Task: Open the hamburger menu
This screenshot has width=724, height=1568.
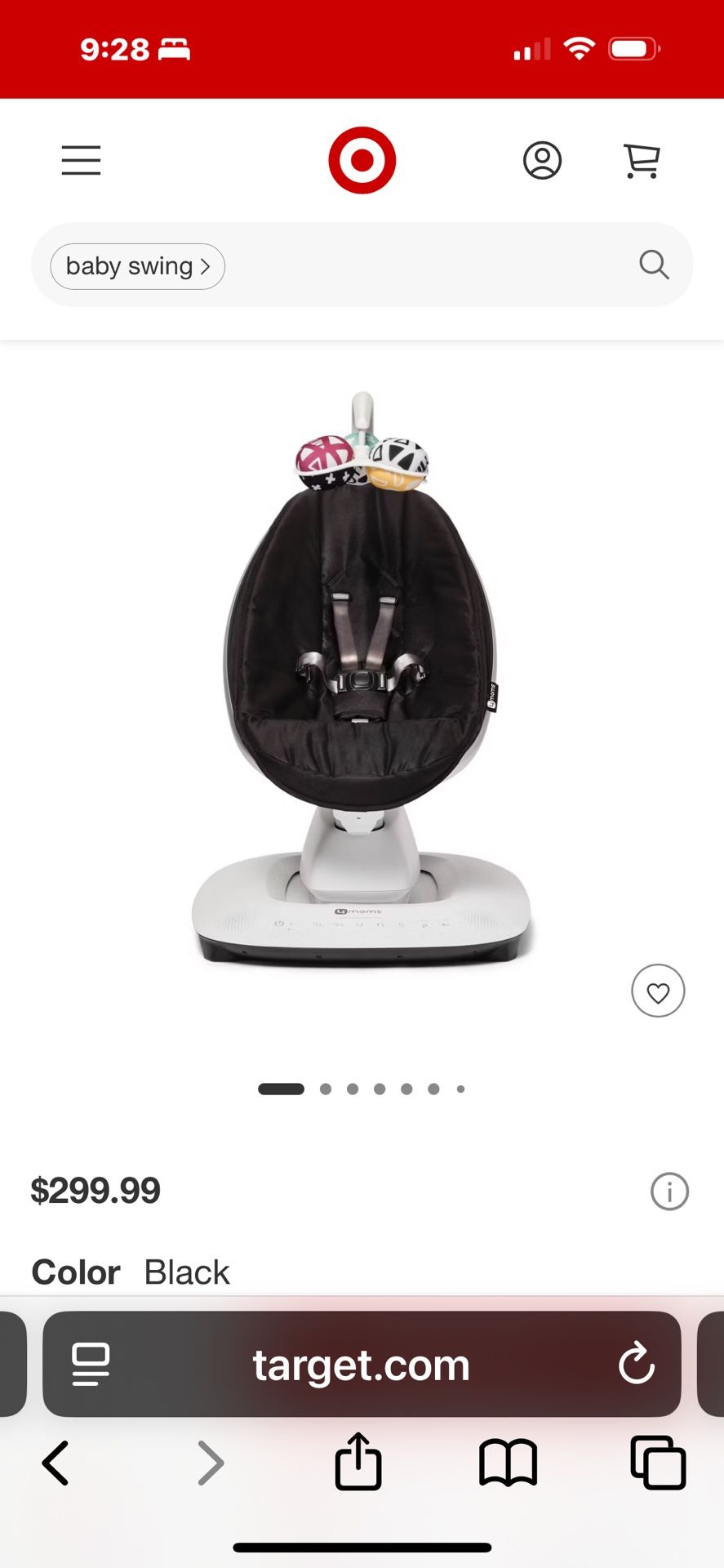Action: point(81,160)
